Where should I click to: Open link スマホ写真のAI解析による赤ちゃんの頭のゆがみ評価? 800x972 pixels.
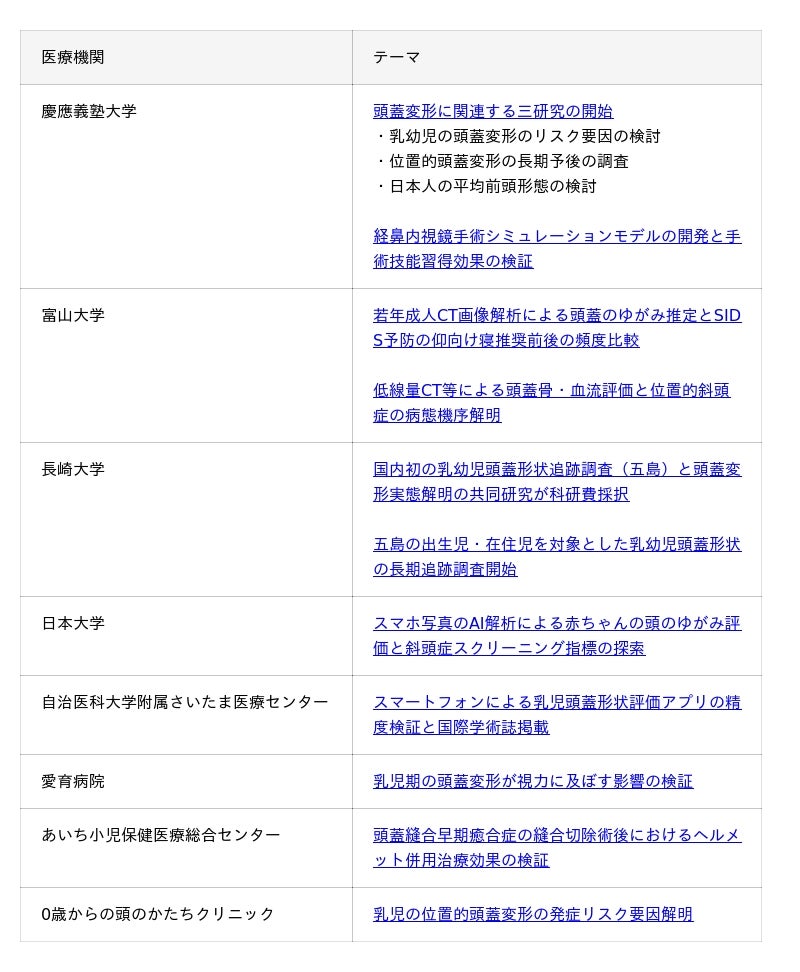pyautogui.click(x=556, y=623)
